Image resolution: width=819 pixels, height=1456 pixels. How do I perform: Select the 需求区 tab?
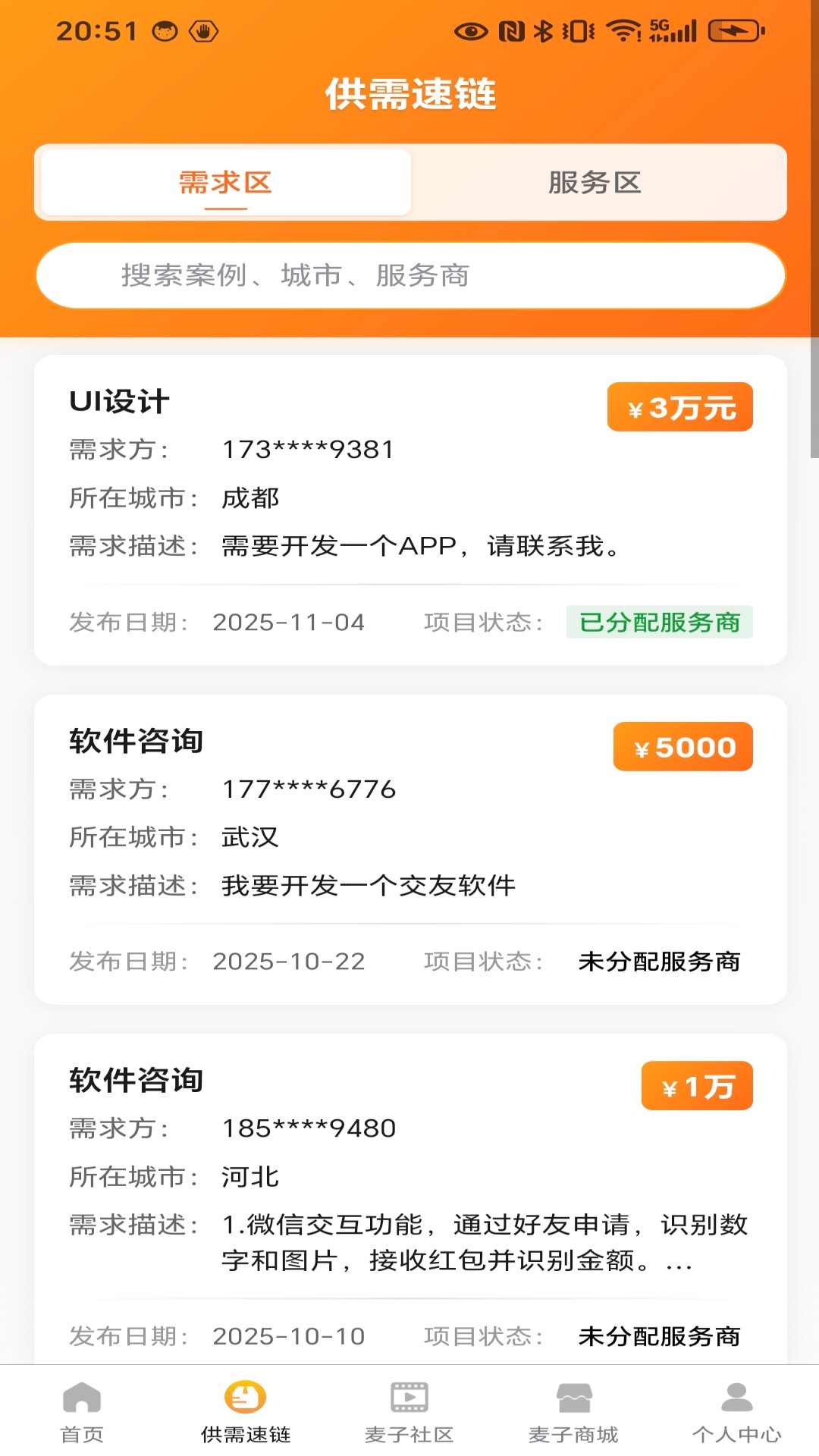click(x=224, y=182)
